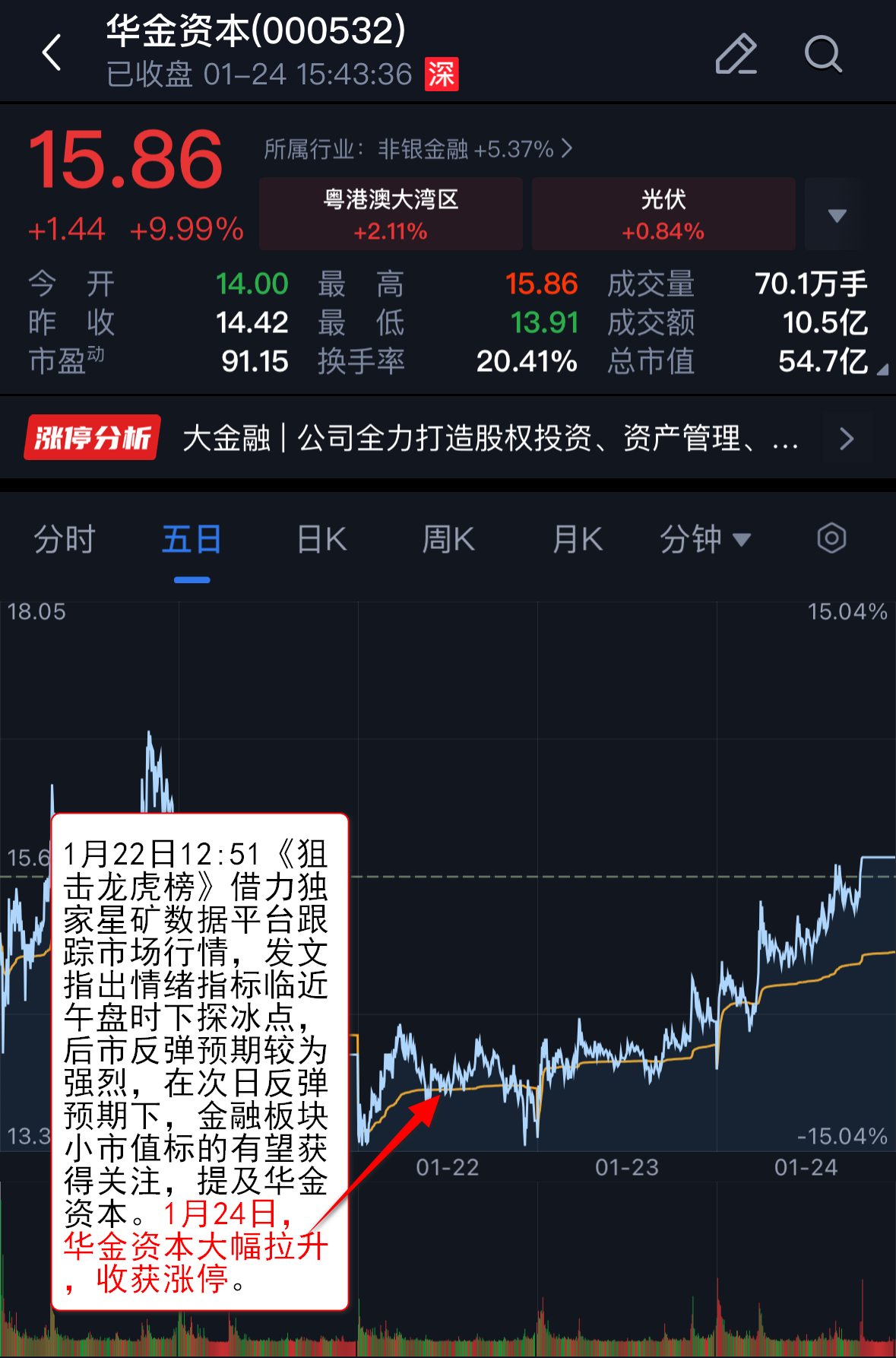Screen dimensions: 896x1358
Task: Open the 涨停分析 banner details
Action: (448, 438)
